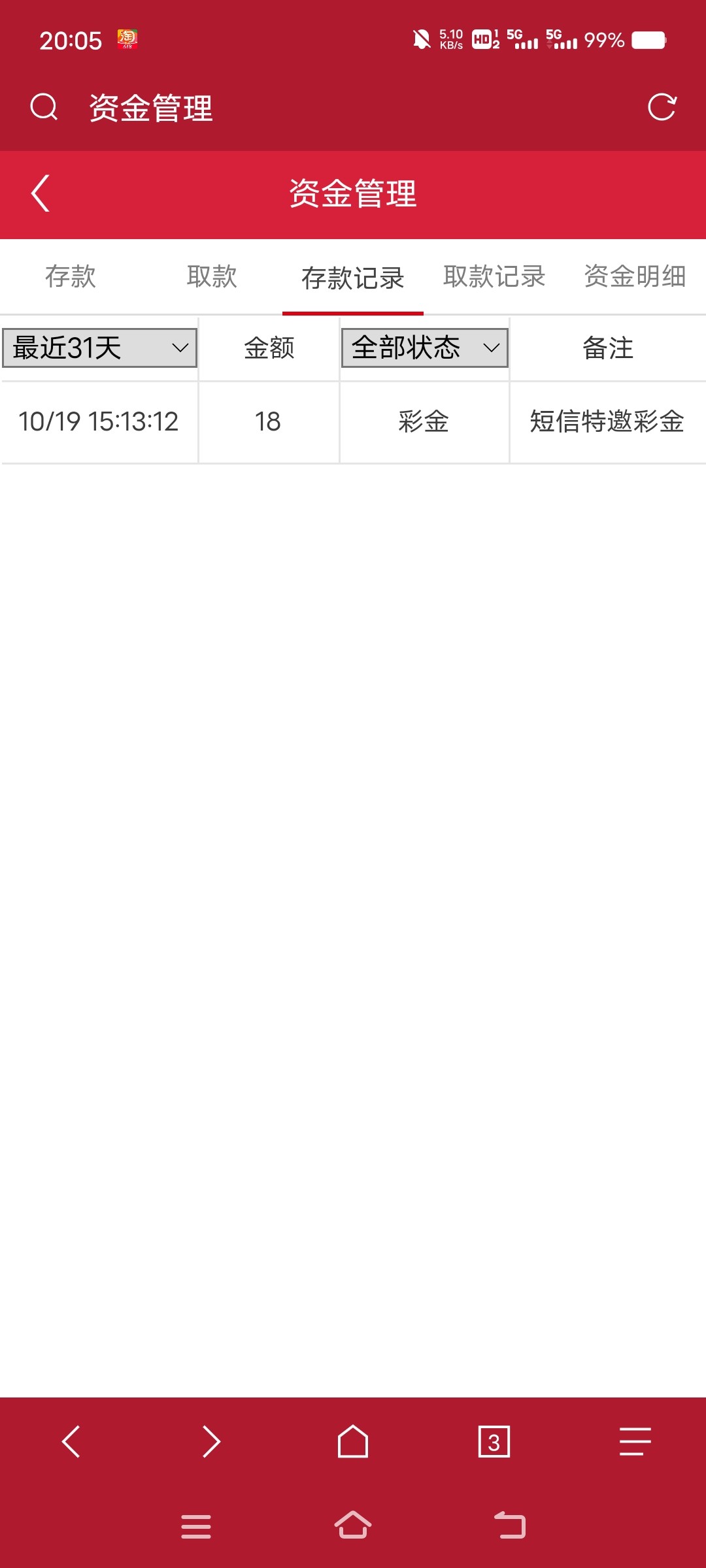Open the 全部状态 status filter dropdown
706x1568 pixels.
click(425, 348)
